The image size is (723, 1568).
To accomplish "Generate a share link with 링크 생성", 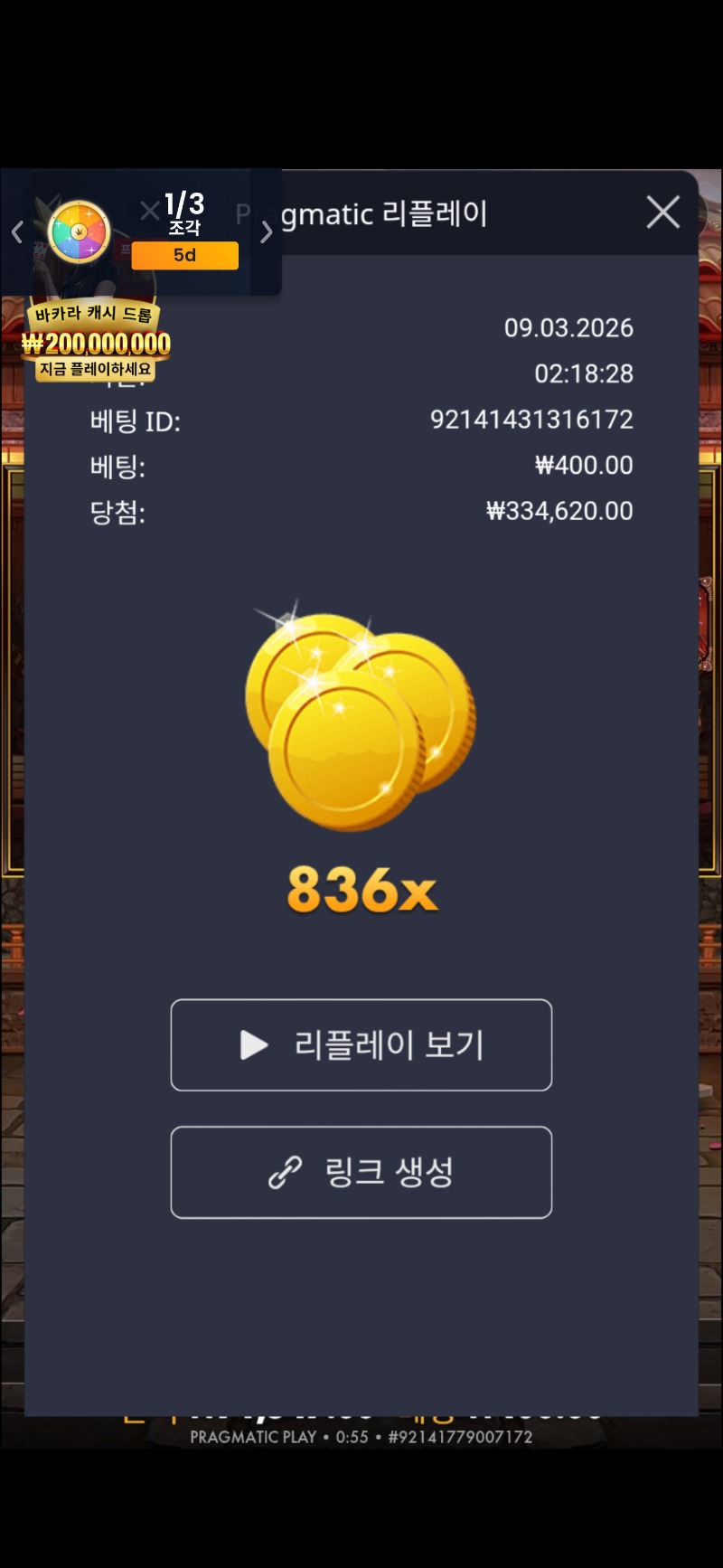I will [361, 1173].
